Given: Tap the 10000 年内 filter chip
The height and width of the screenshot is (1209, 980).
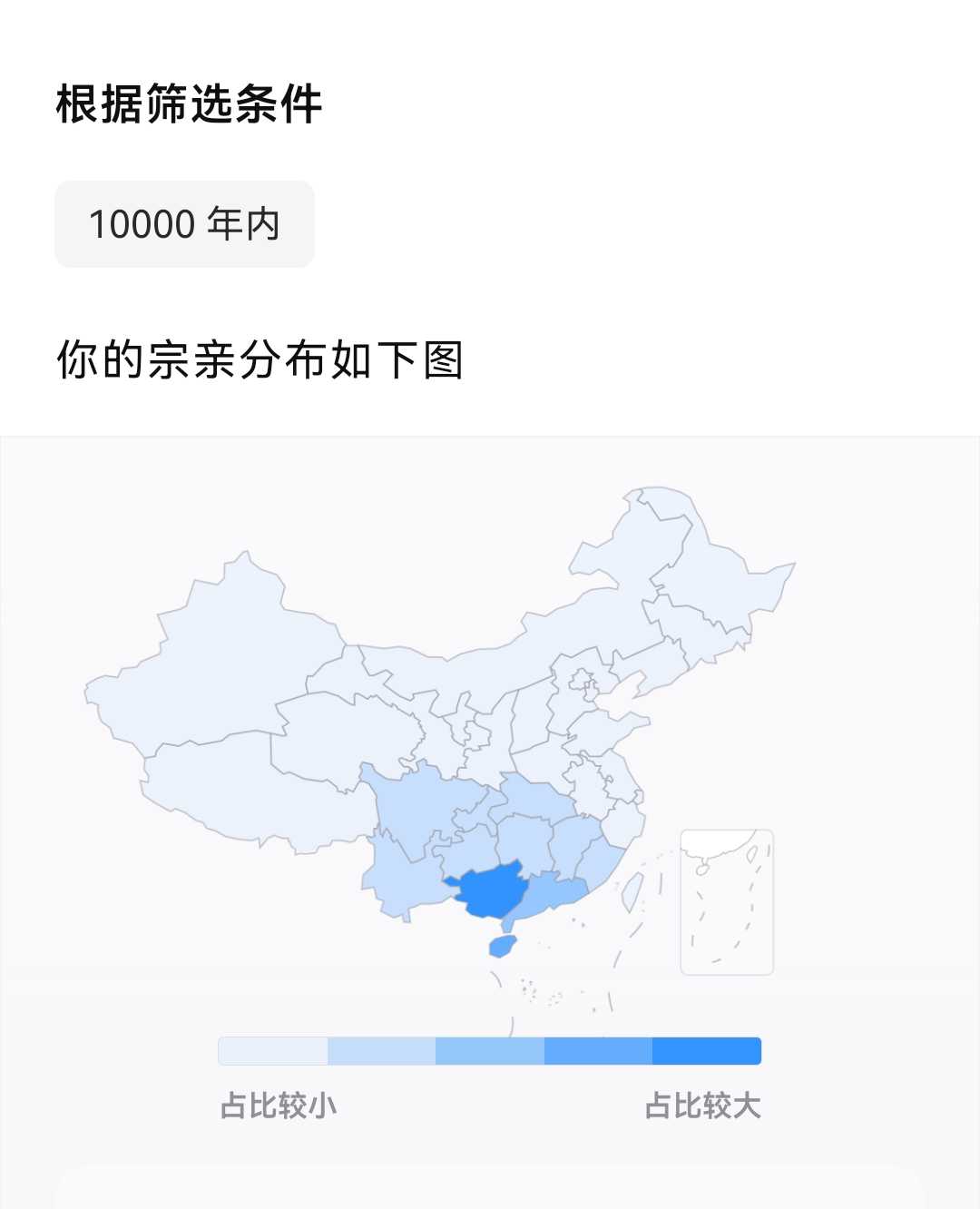Looking at the screenshot, I should (x=184, y=224).
